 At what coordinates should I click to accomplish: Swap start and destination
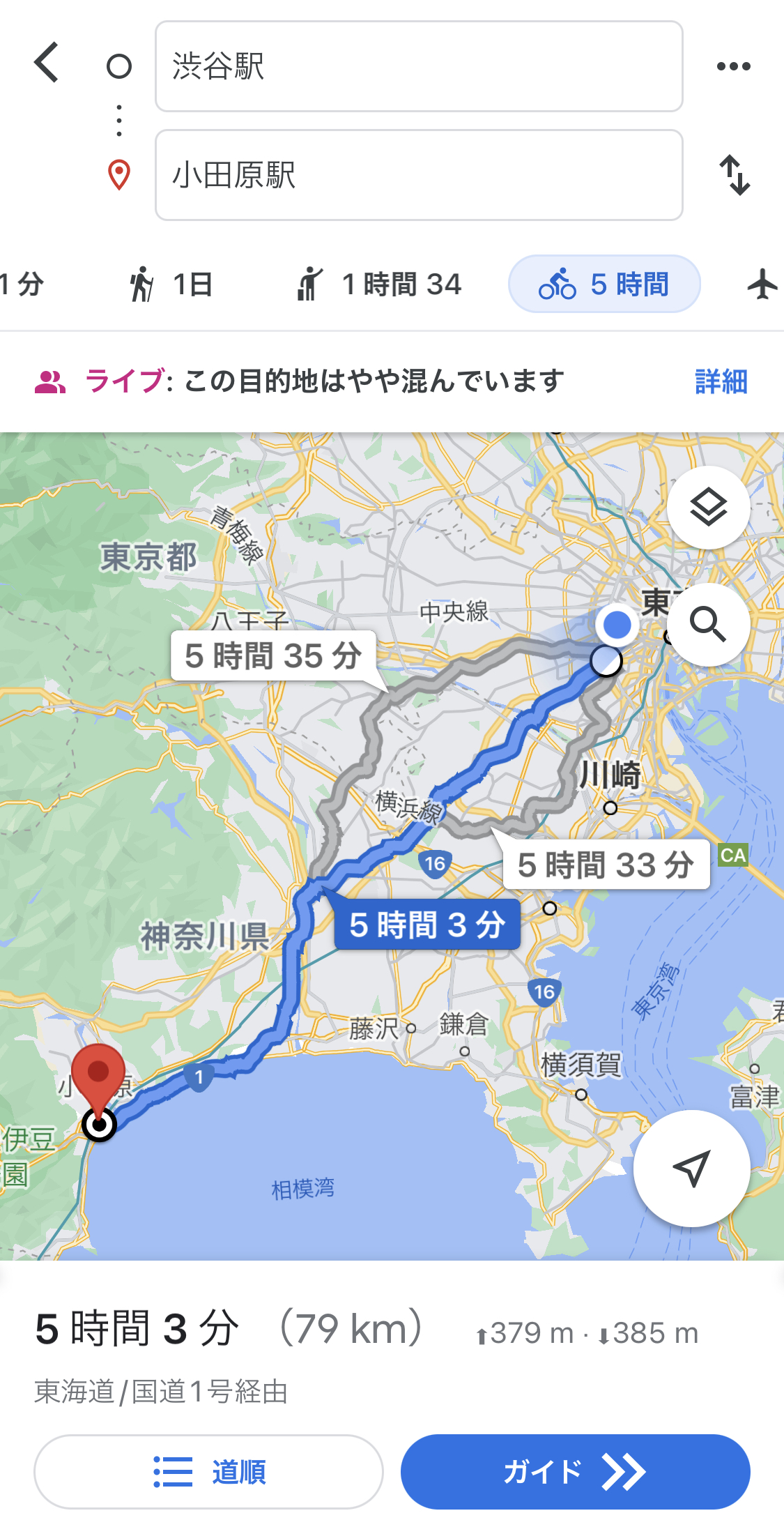pyautogui.click(x=735, y=175)
